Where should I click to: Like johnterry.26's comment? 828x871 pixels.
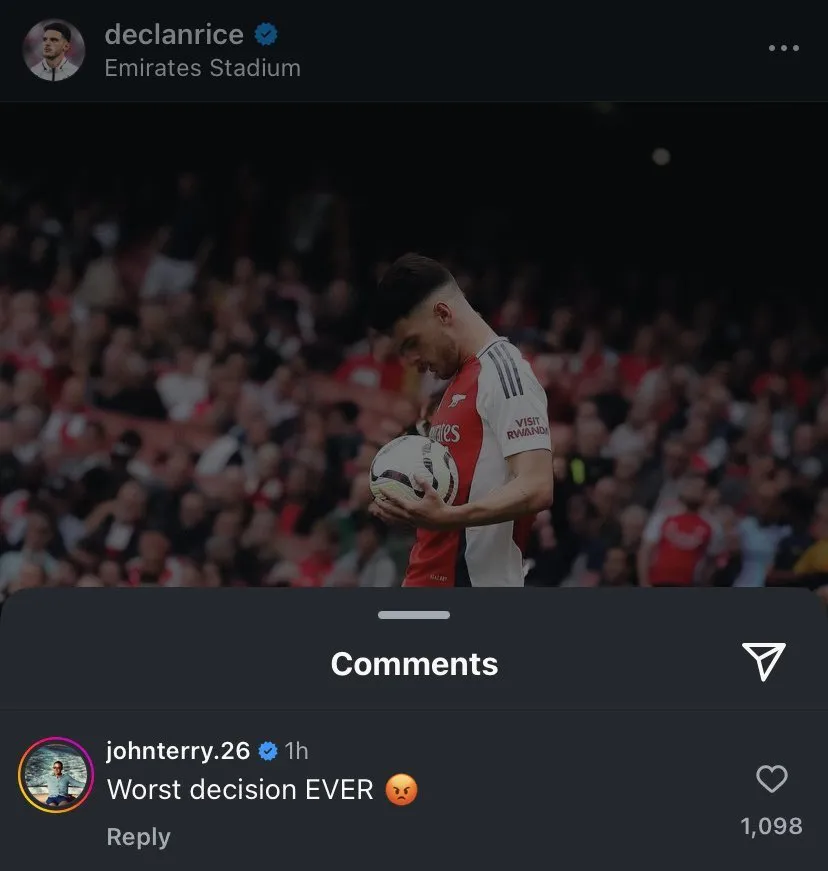click(771, 779)
